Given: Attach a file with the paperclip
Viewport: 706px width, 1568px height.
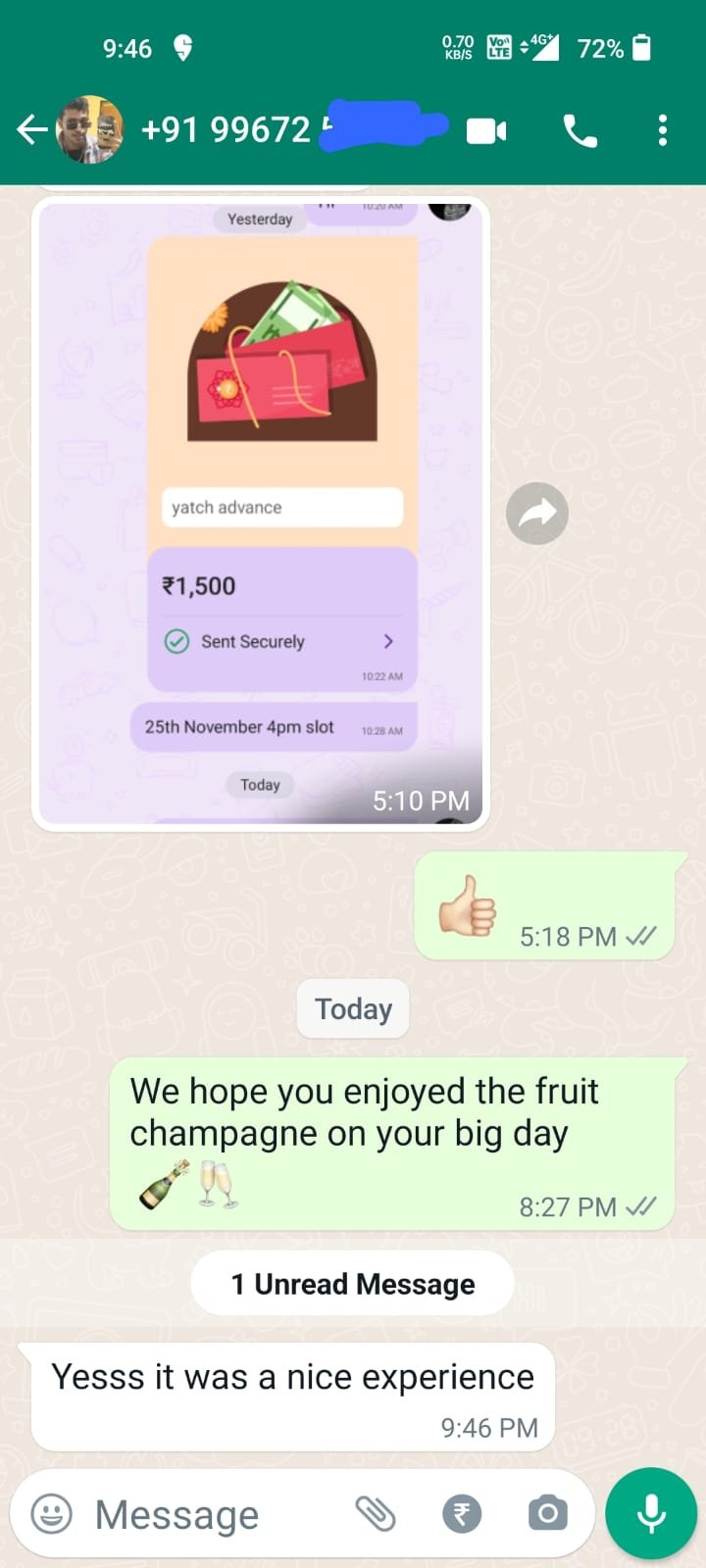Looking at the screenshot, I should 375,1514.
